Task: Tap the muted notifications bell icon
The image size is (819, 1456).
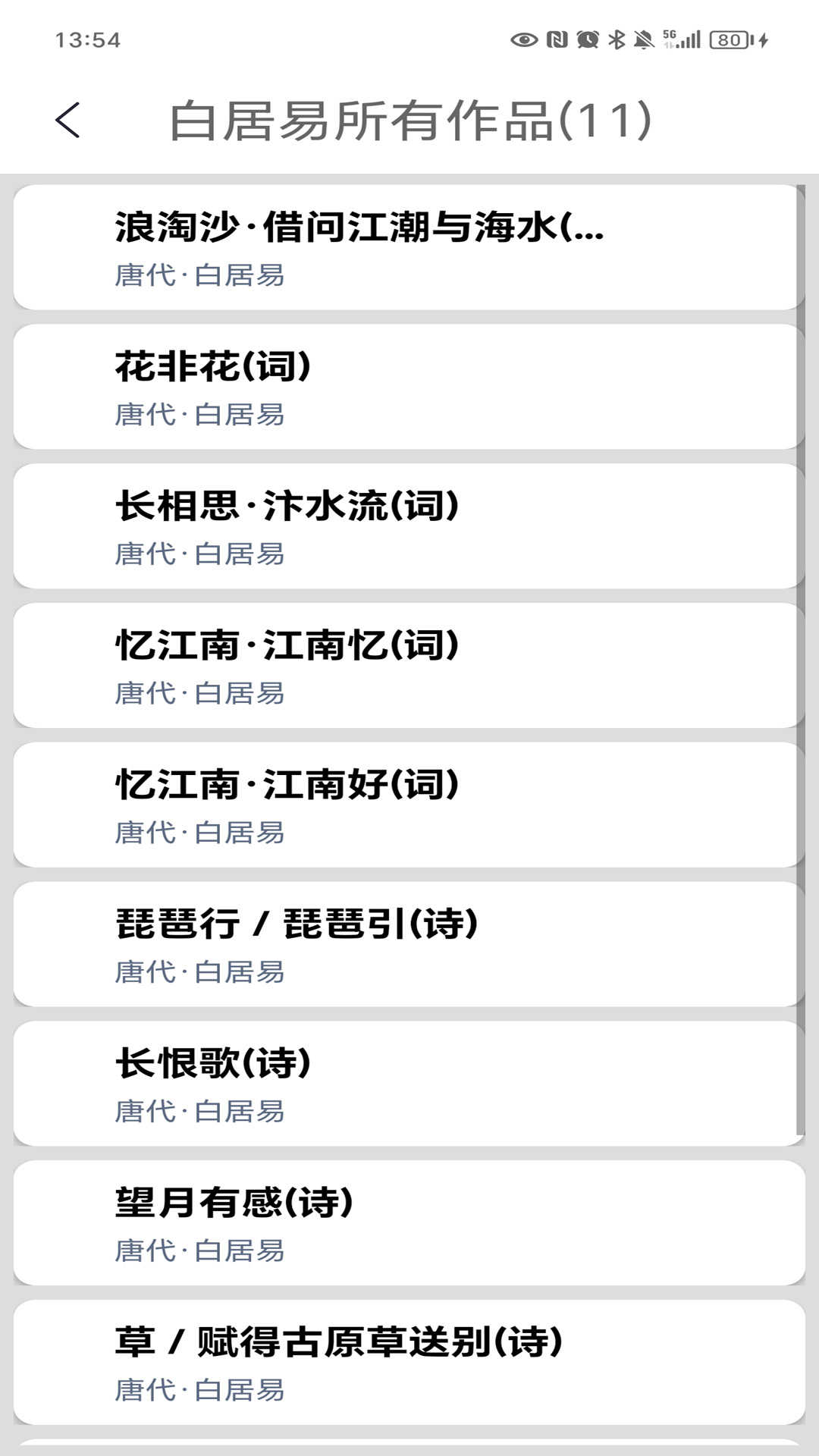Action: click(644, 38)
